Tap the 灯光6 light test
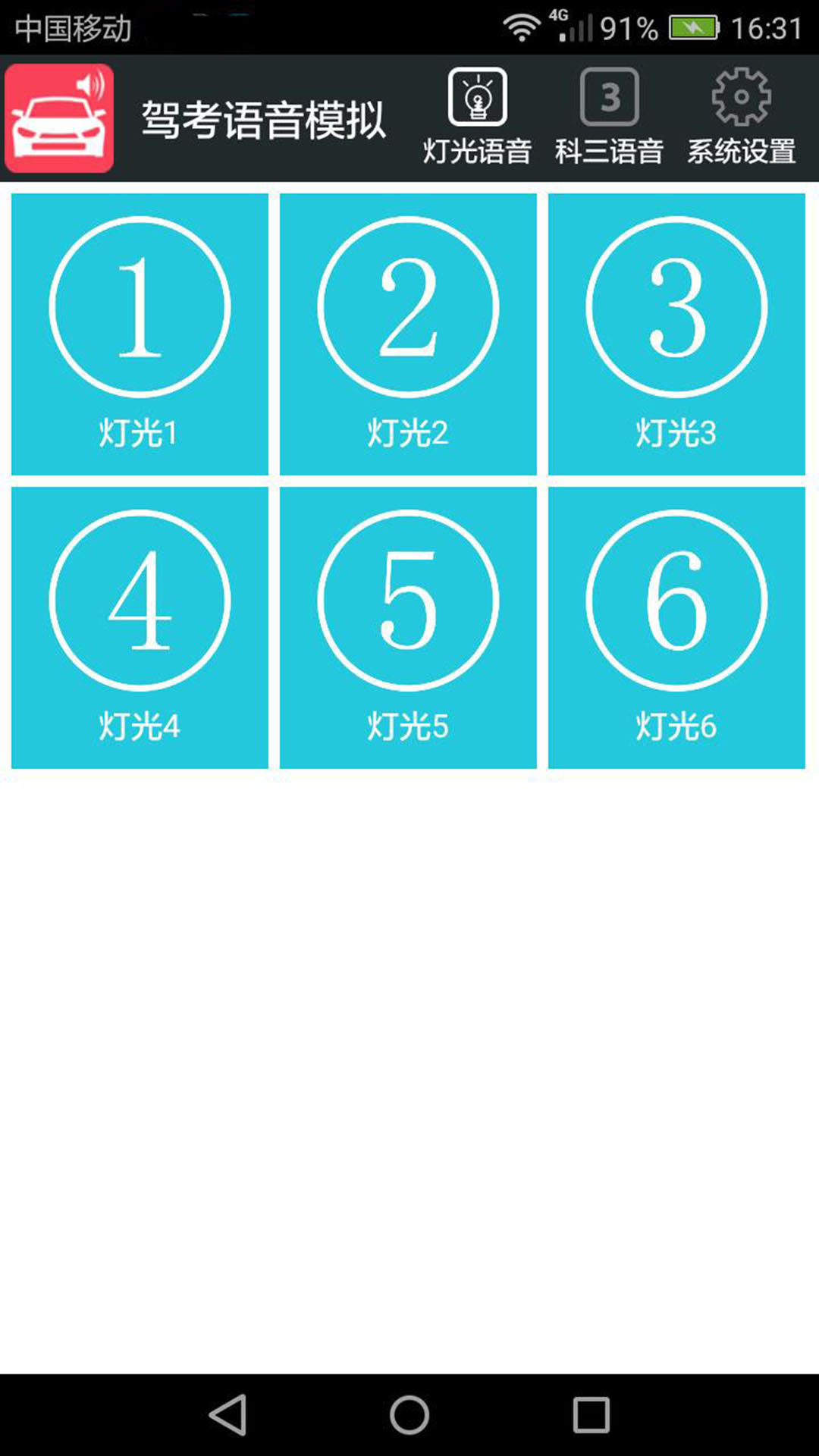The height and width of the screenshot is (1456, 819). click(676, 627)
